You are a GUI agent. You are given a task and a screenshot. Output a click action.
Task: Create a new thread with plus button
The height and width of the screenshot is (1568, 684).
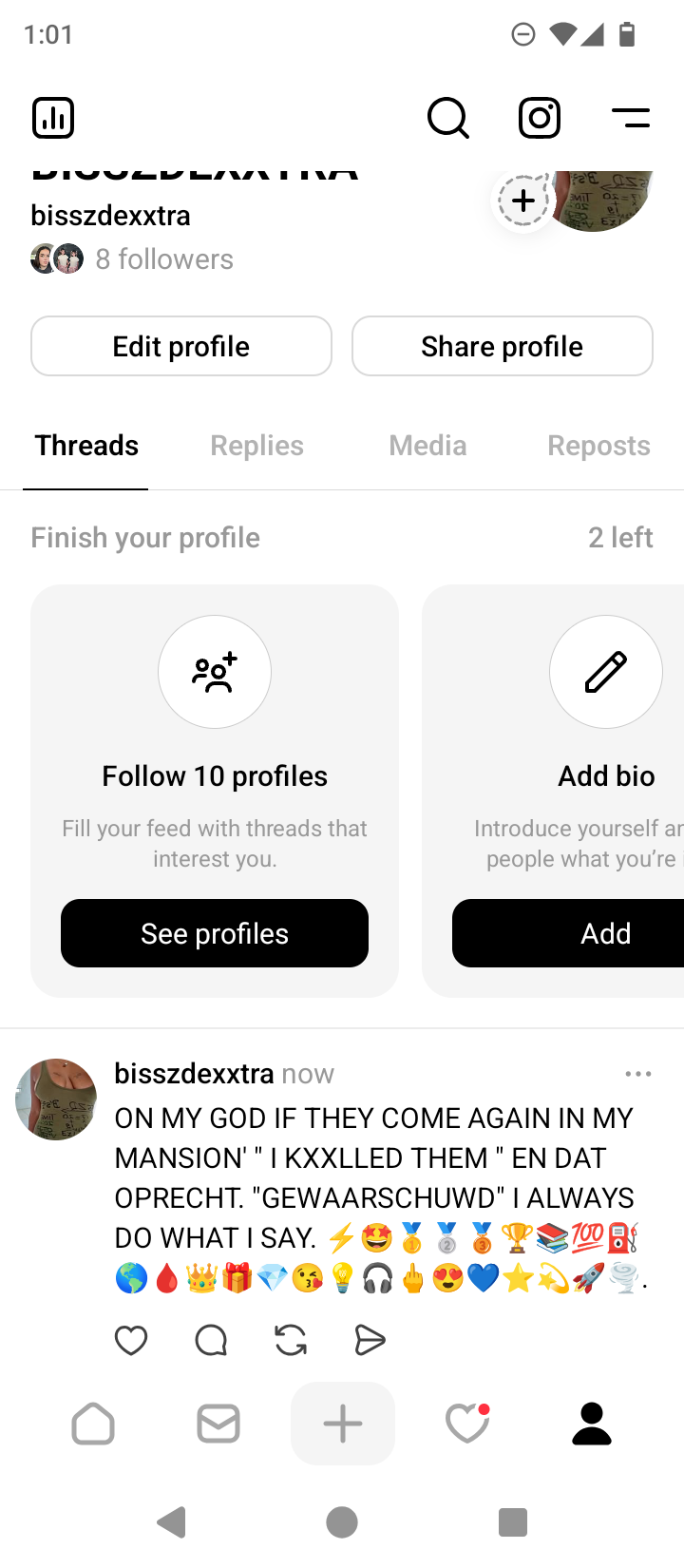point(343,1424)
